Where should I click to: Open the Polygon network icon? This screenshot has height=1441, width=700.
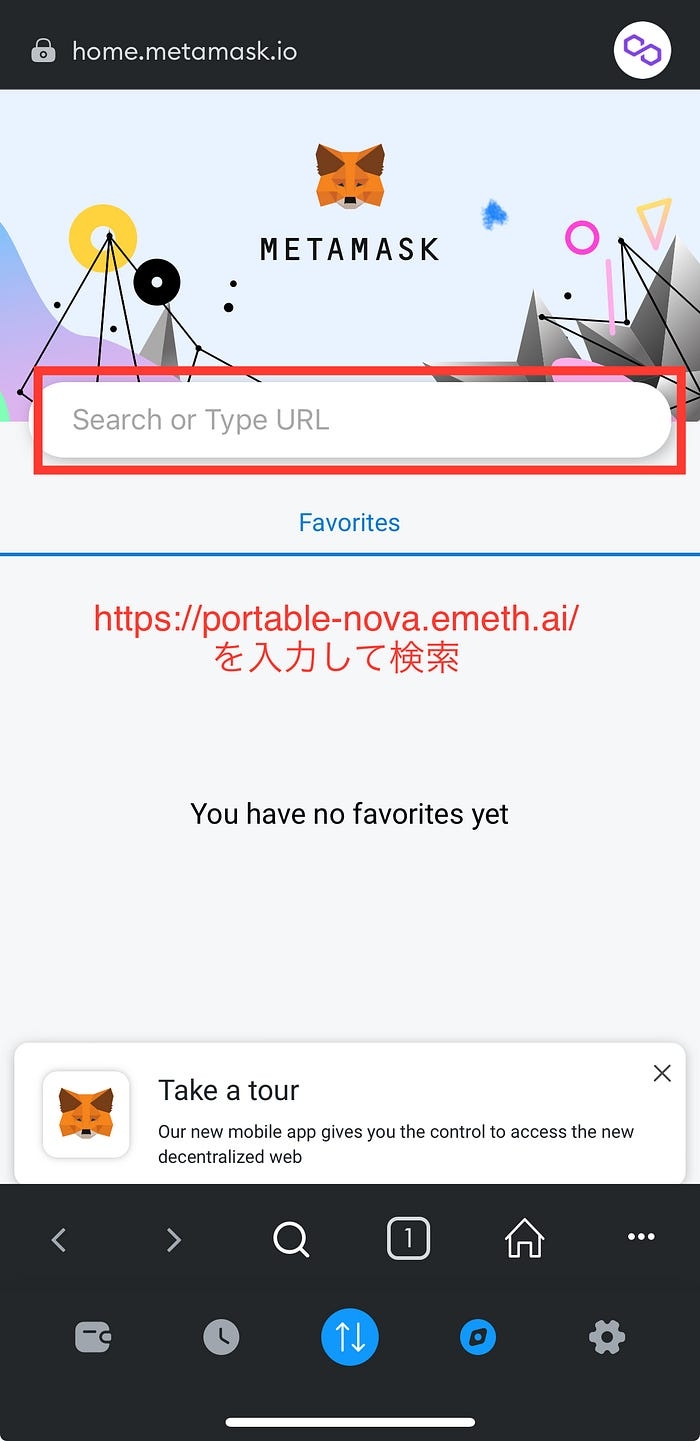(642, 50)
